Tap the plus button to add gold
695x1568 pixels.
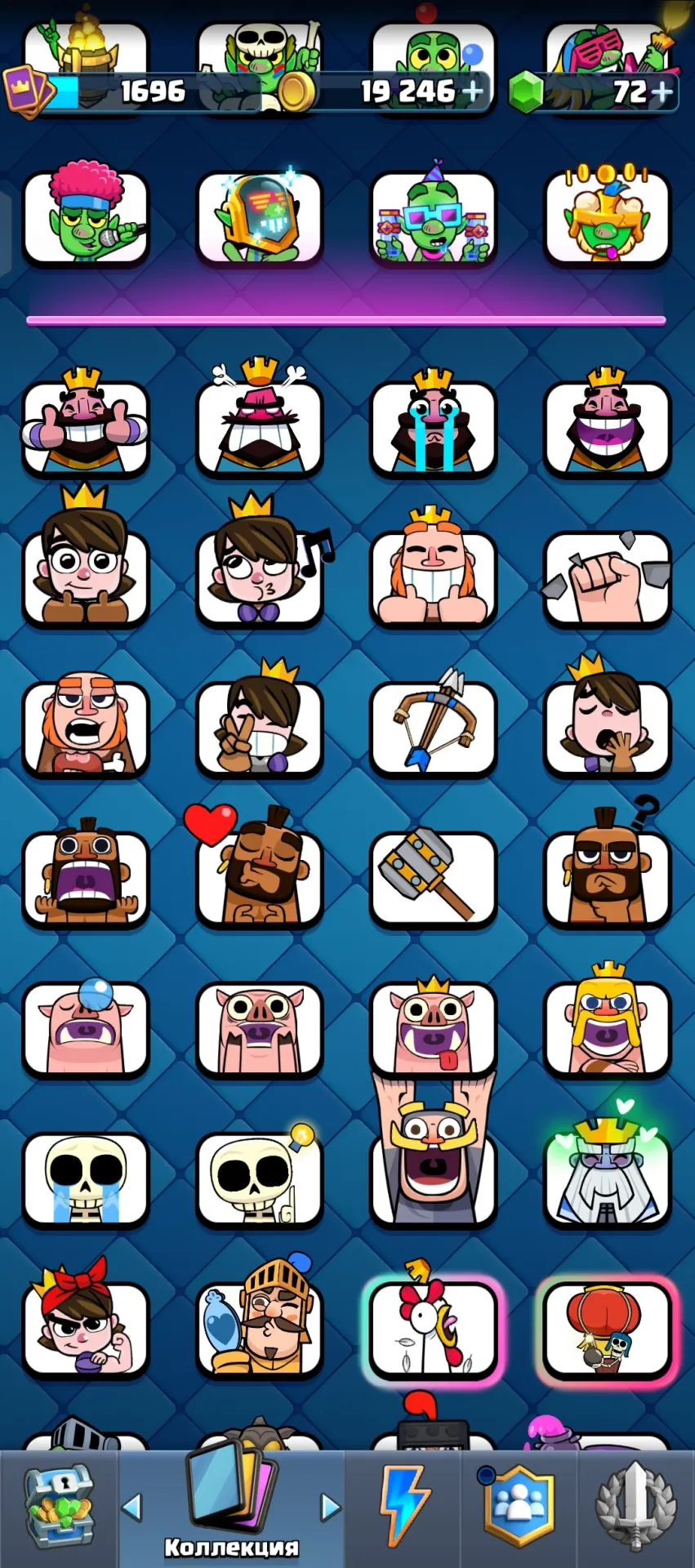coord(474,91)
